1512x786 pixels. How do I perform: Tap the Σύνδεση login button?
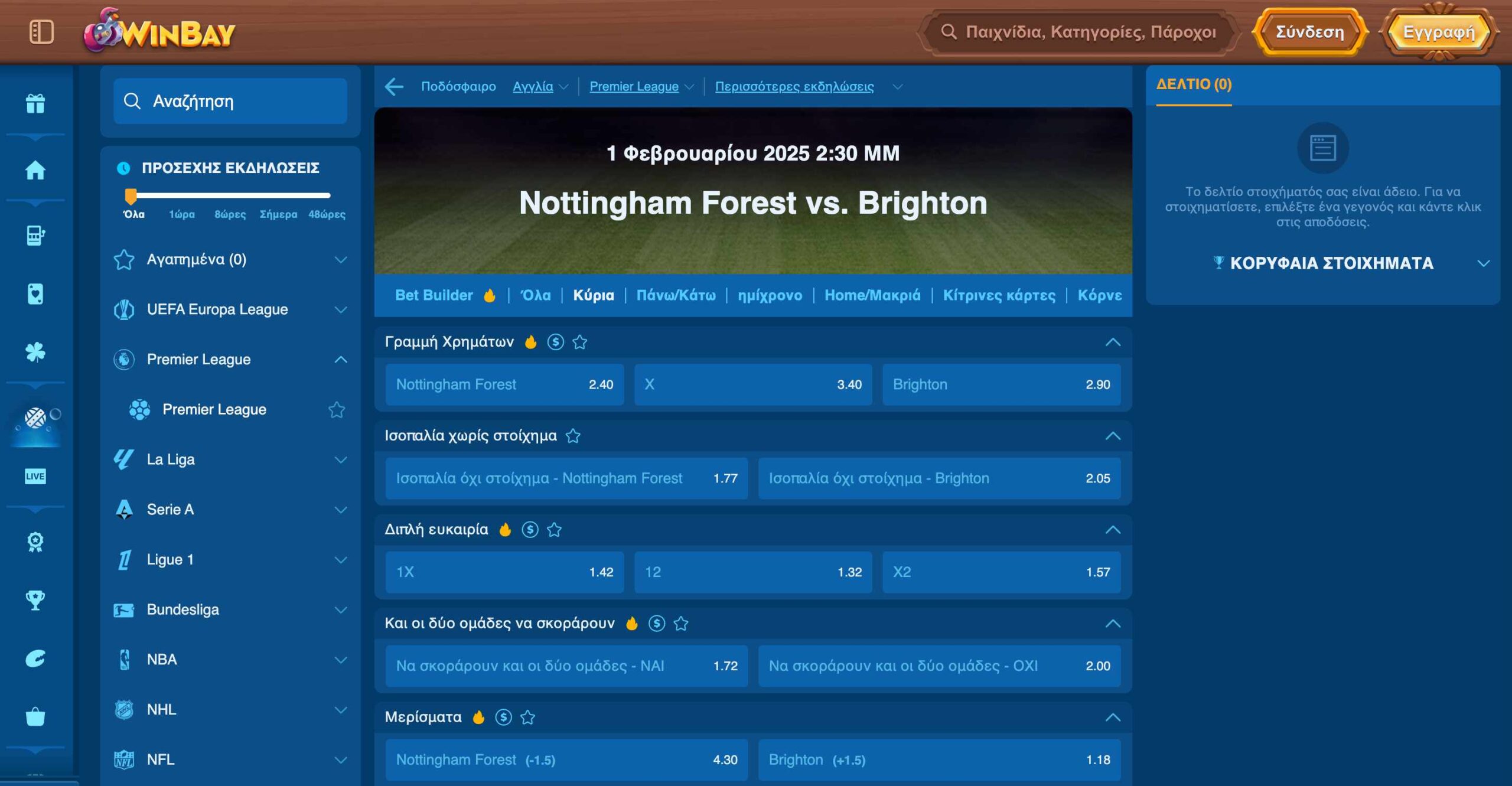coord(1309,32)
